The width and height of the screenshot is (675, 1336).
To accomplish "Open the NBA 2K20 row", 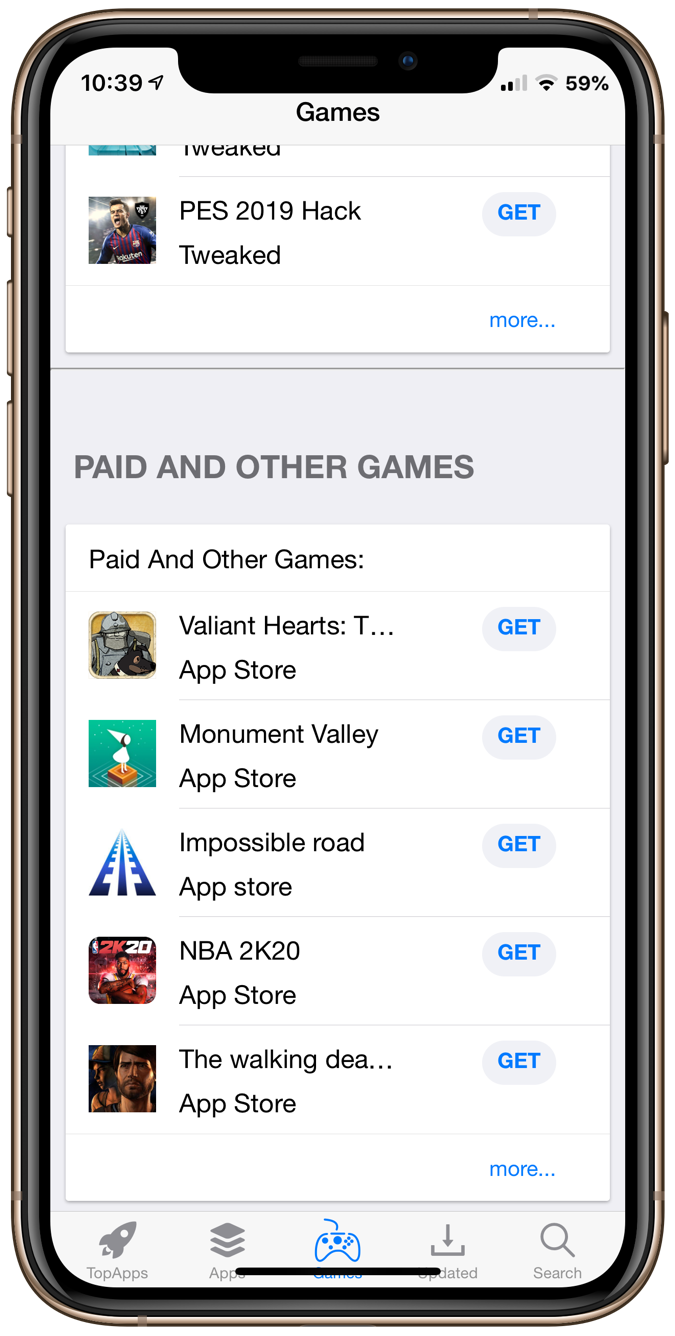I will pos(300,971).
